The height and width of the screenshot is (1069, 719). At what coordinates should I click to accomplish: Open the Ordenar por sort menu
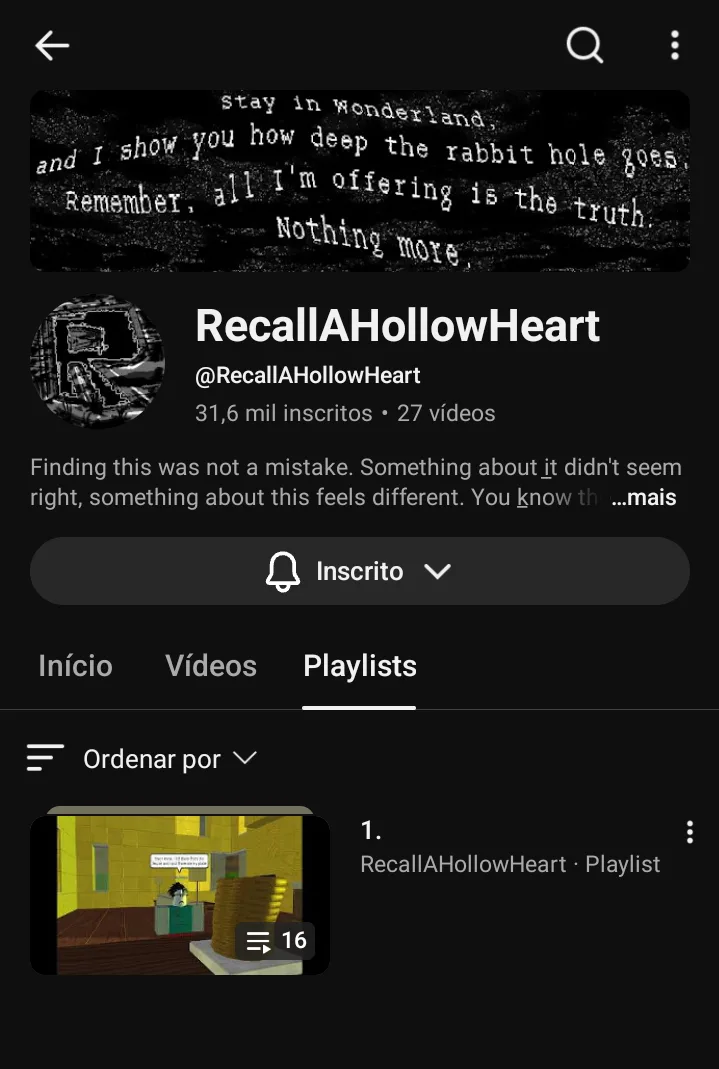coord(142,759)
